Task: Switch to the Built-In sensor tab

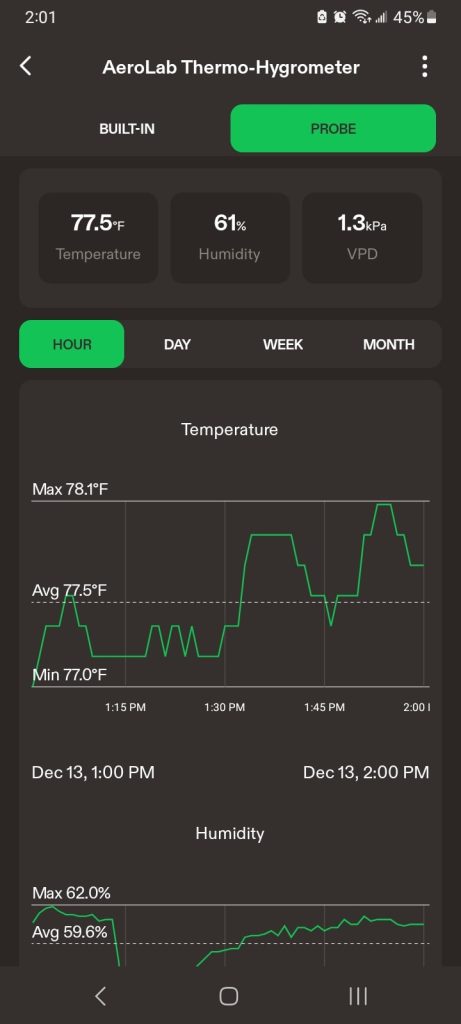Action: click(x=127, y=129)
